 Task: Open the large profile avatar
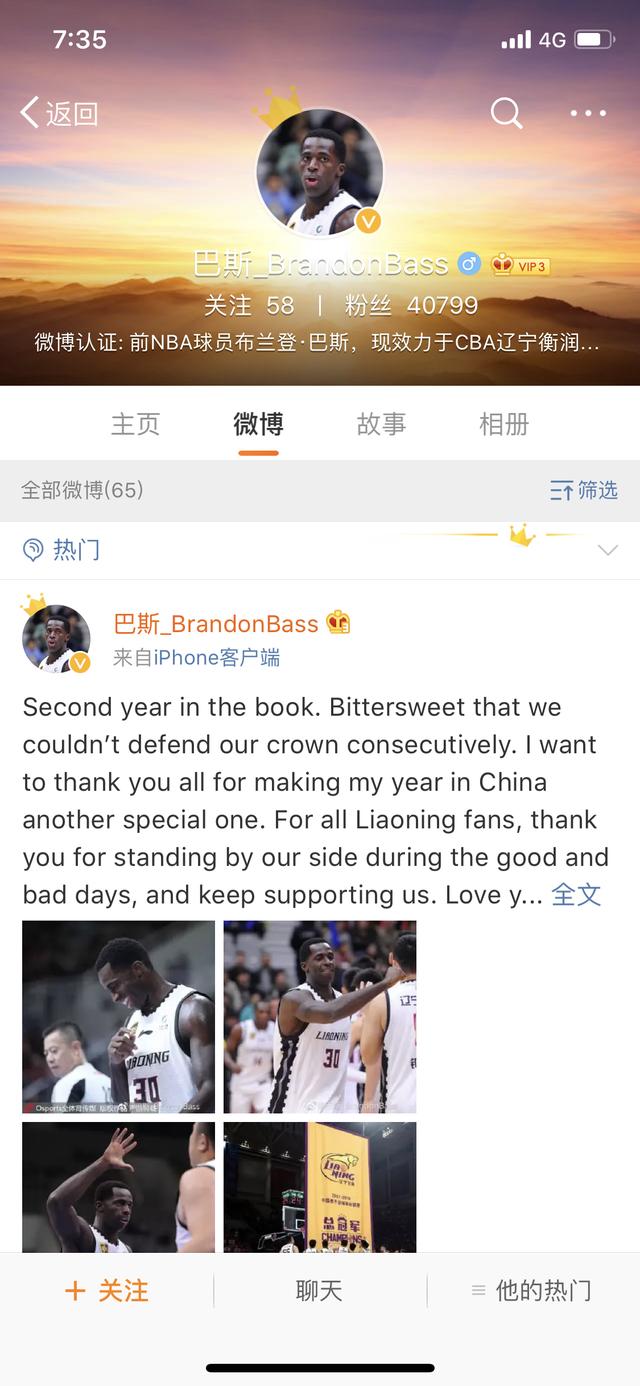pos(320,172)
